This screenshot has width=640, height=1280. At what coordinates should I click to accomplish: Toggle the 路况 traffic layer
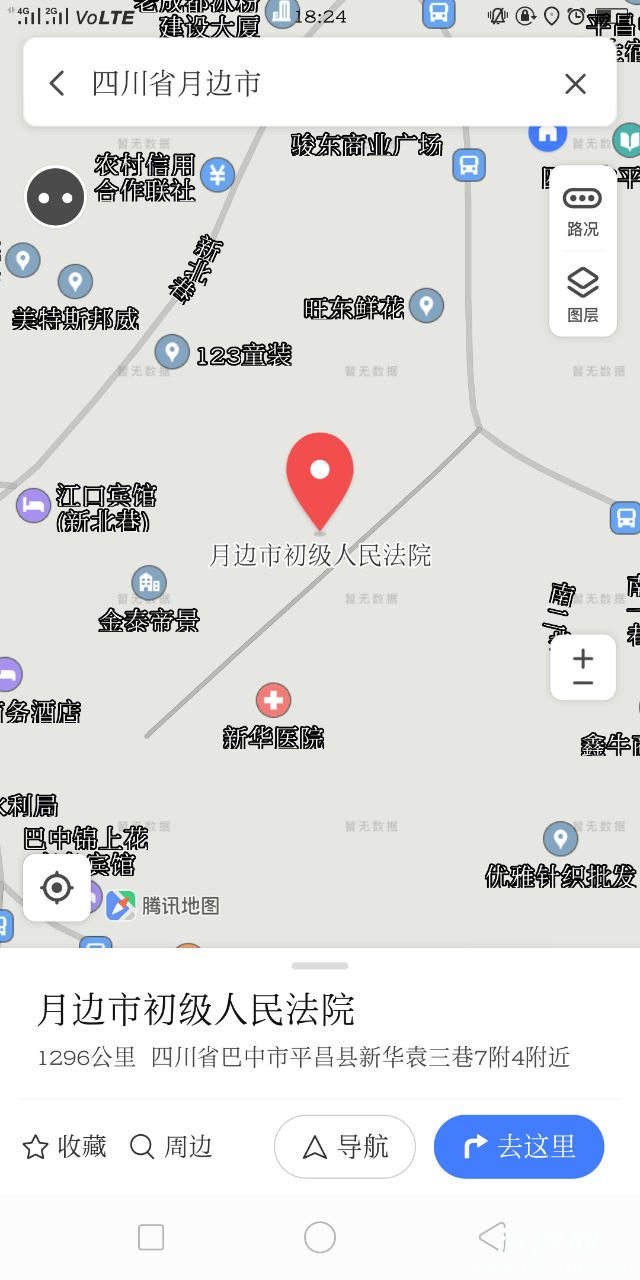pyautogui.click(x=582, y=210)
